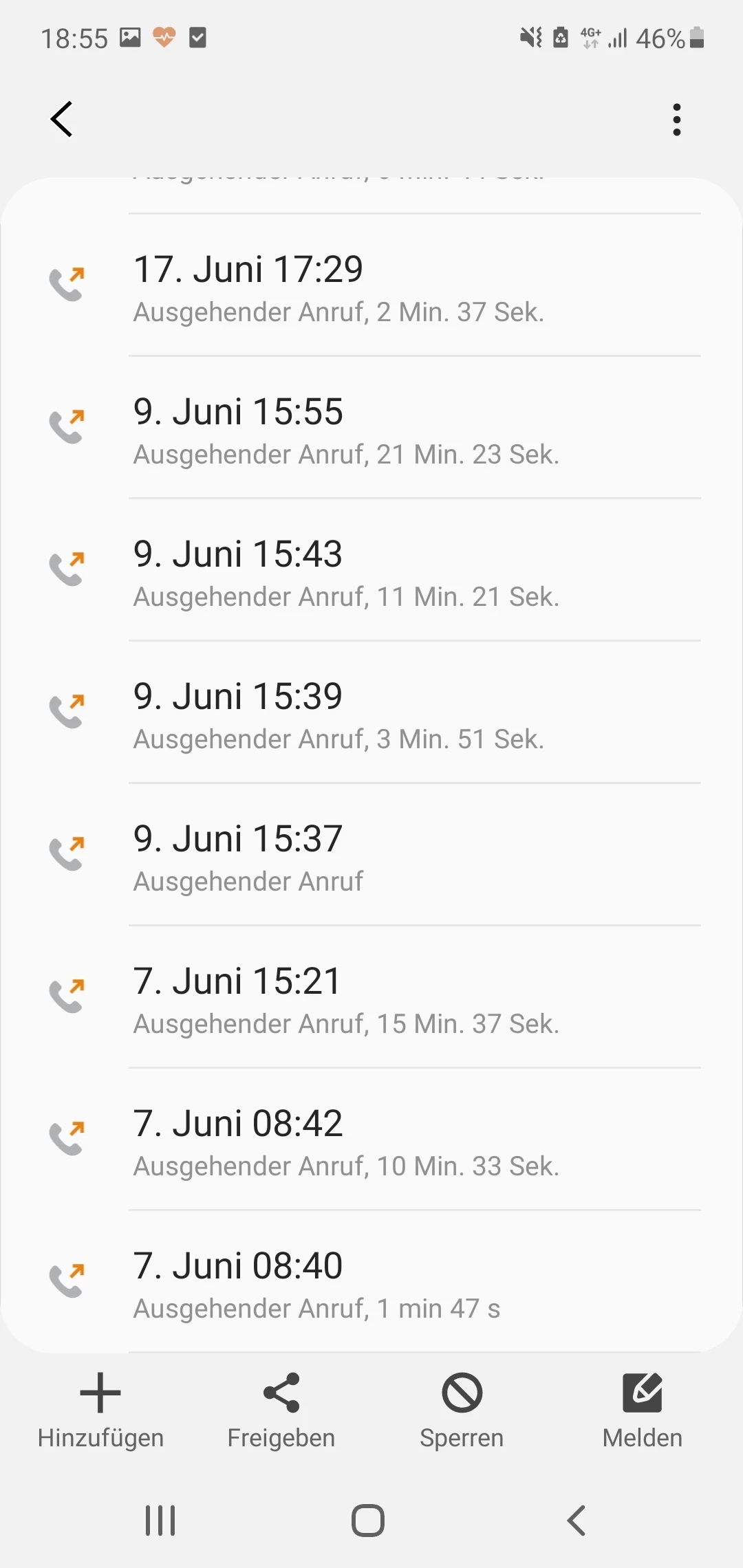The height and width of the screenshot is (1568, 743).
Task: Go back using the top arrow
Action: click(x=62, y=120)
